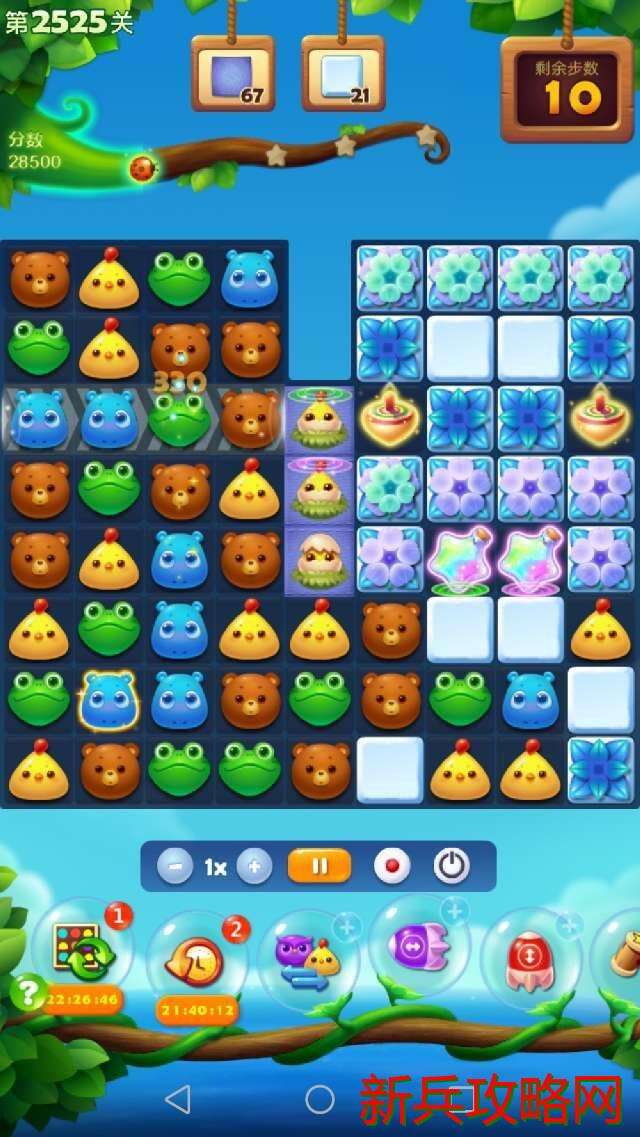Go back with system back button
This screenshot has width=640, height=1137.
(177, 1100)
